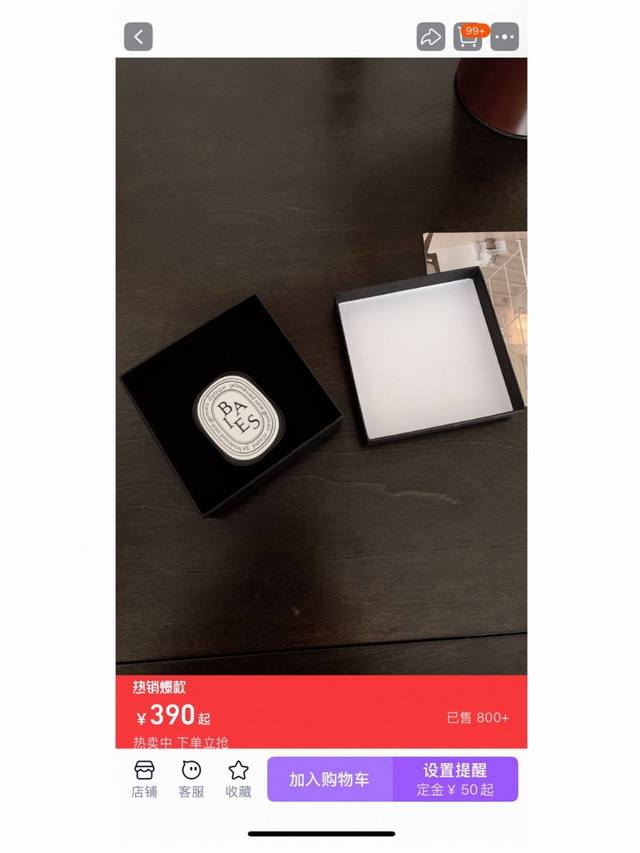Go back using the top-left arrow
The height and width of the screenshot is (853, 640).
138,37
